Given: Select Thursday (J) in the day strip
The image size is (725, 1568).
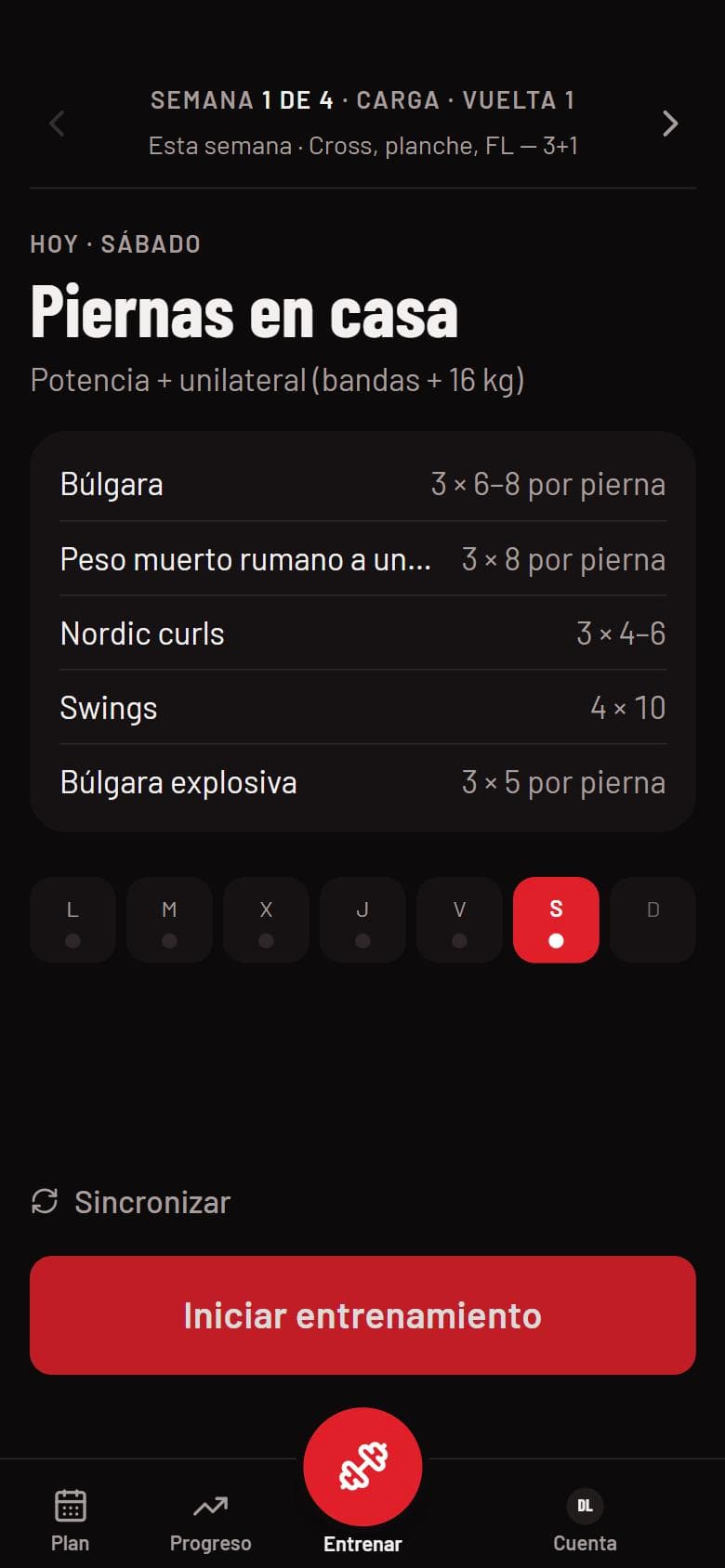Looking at the screenshot, I should [x=362, y=920].
